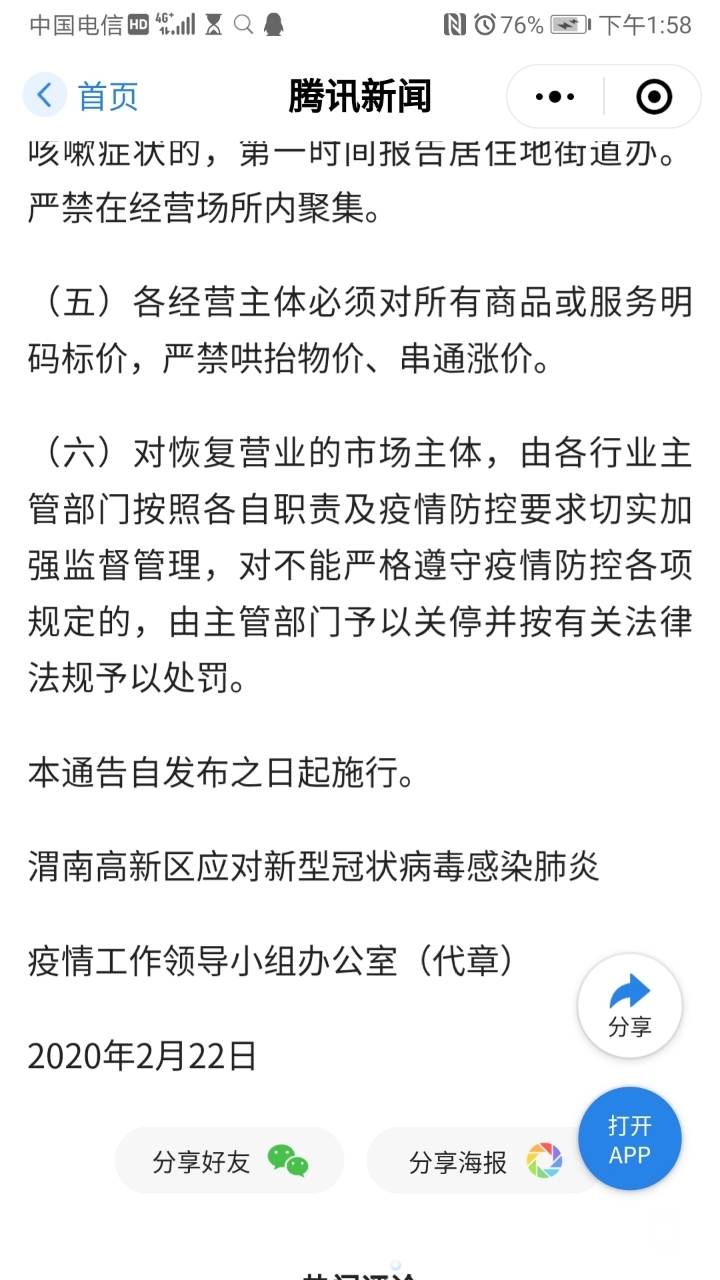Open the mini program more options menu
The image size is (720, 1280).
(555, 97)
